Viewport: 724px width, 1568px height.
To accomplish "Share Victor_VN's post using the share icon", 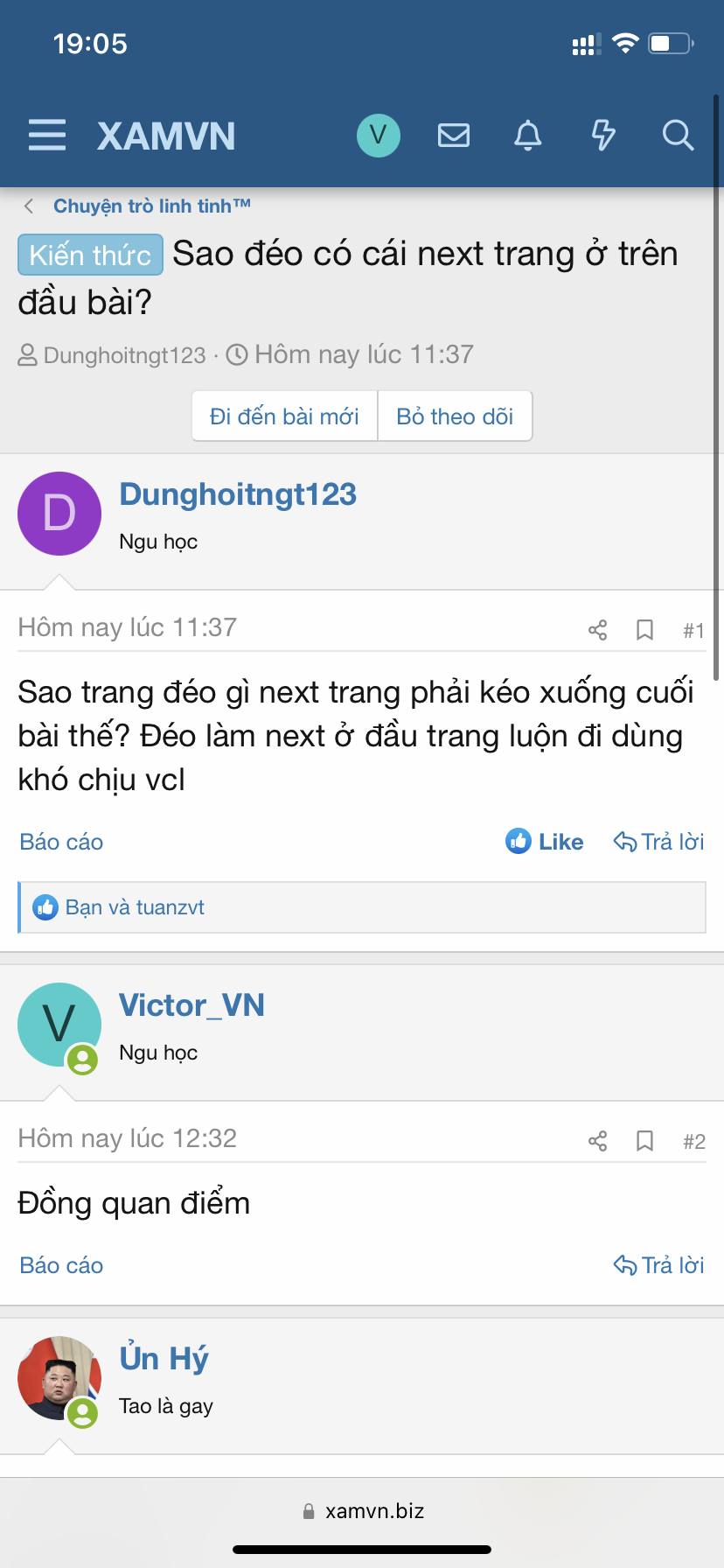I will [x=597, y=1140].
